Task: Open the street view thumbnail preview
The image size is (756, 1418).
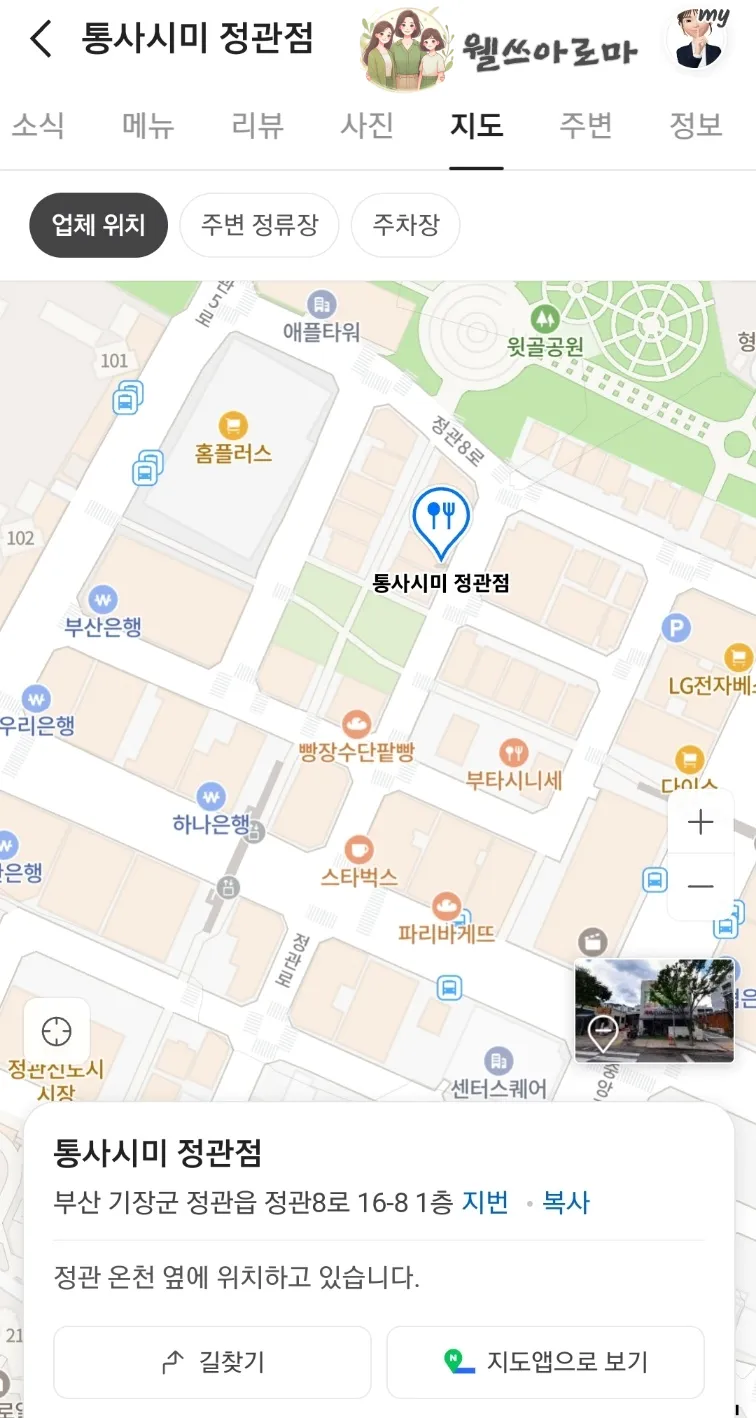Action: pyautogui.click(x=654, y=1010)
